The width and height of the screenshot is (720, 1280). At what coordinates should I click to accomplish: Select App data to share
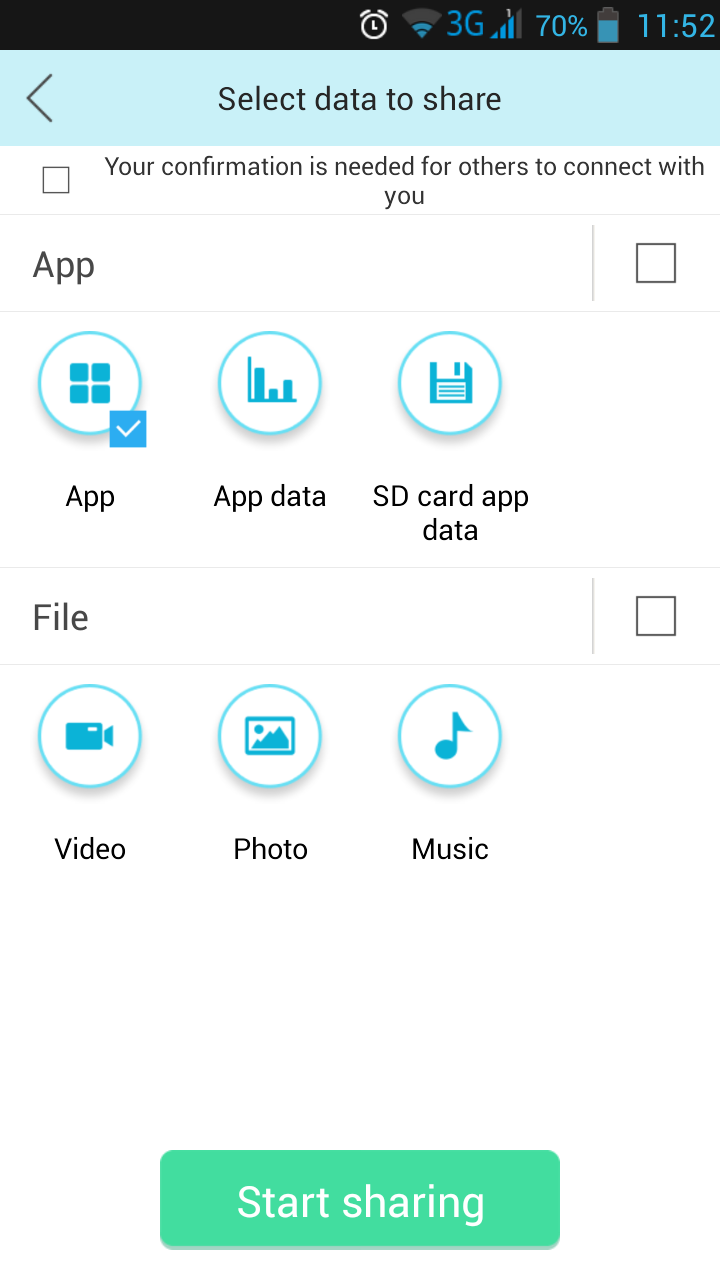(x=270, y=384)
